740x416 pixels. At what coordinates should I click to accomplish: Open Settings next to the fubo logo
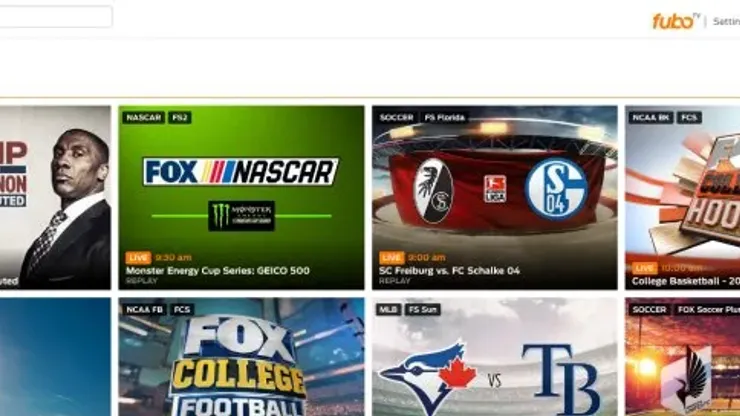(x=726, y=21)
